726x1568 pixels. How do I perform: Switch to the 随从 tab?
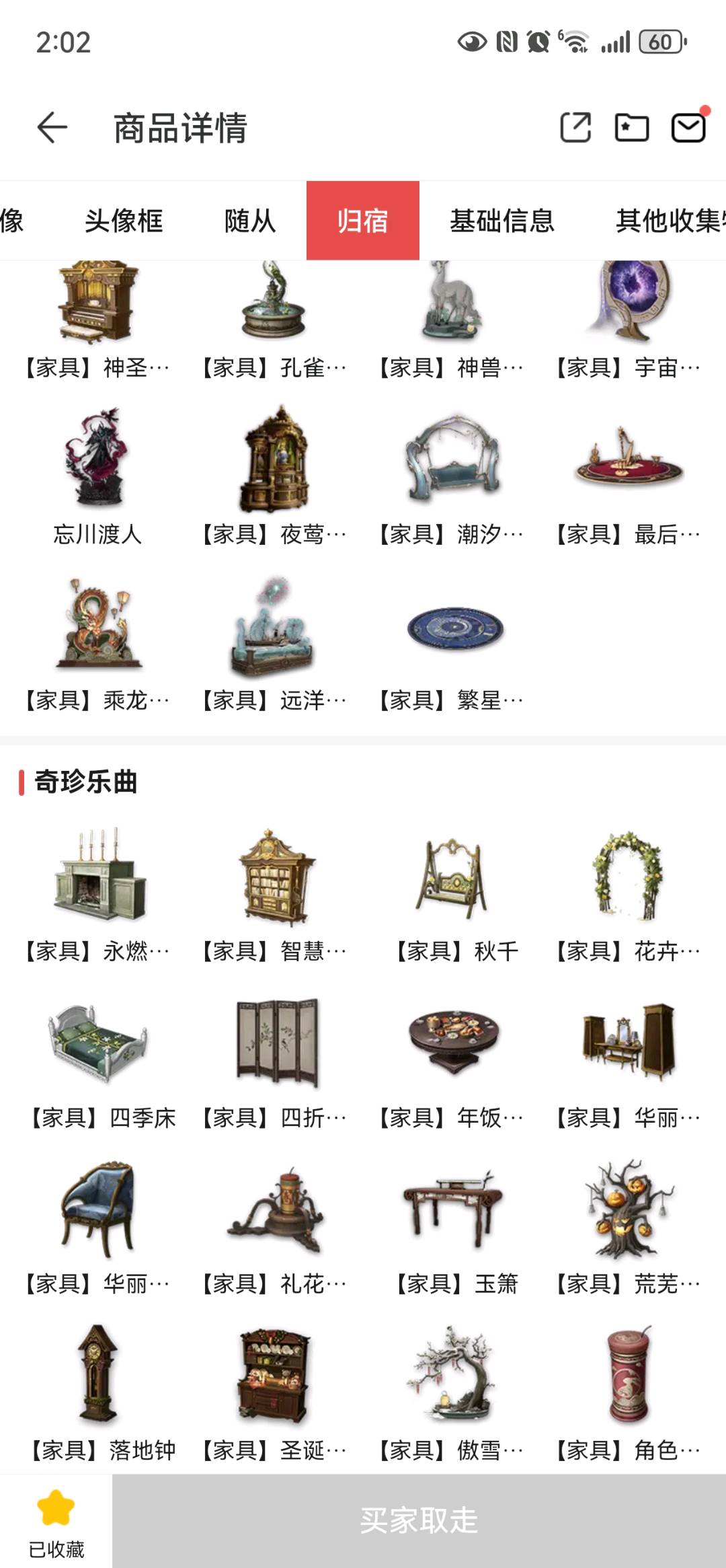coord(250,221)
